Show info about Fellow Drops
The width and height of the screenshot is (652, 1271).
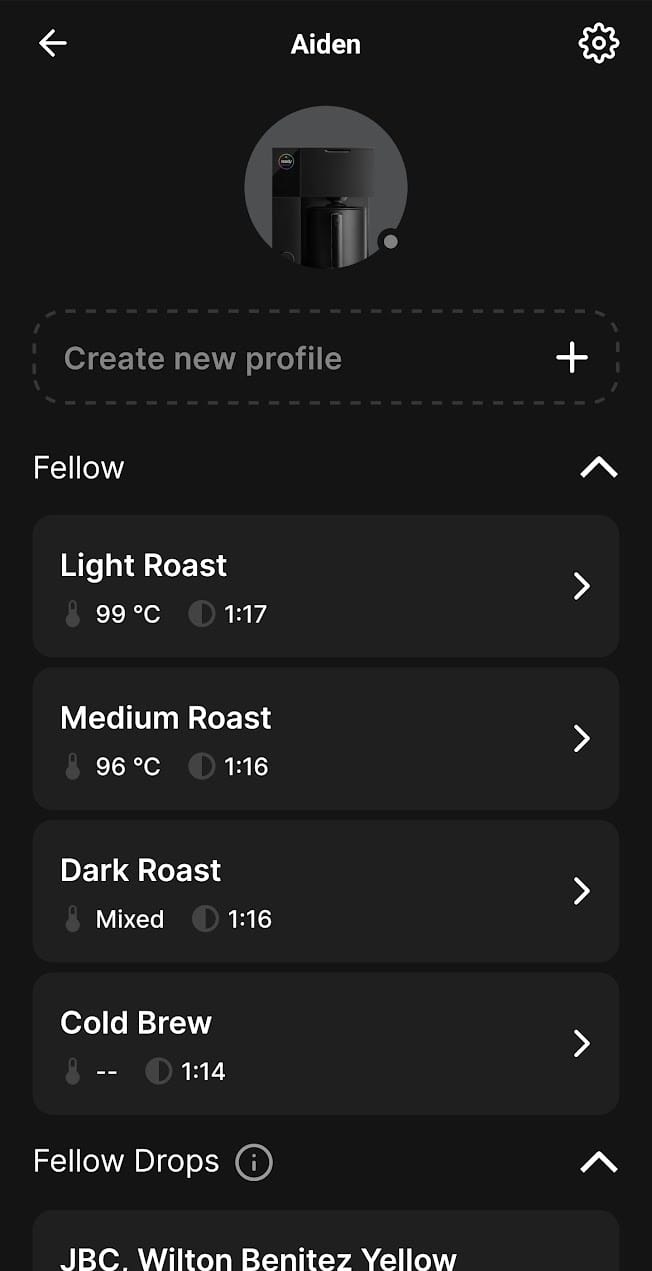(x=254, y=1162)
